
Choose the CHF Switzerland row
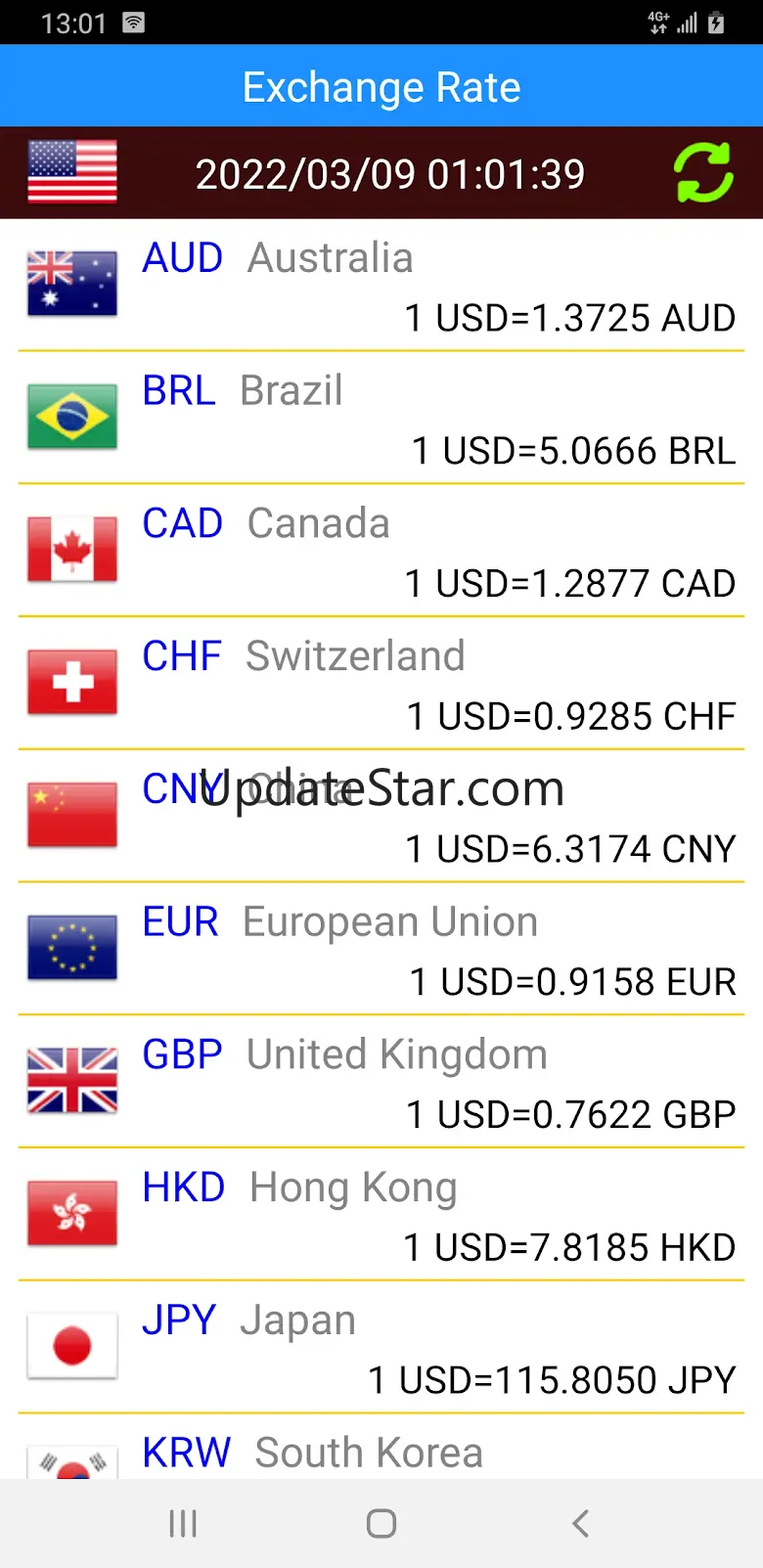pyautogui.click(x=381, y=684)
